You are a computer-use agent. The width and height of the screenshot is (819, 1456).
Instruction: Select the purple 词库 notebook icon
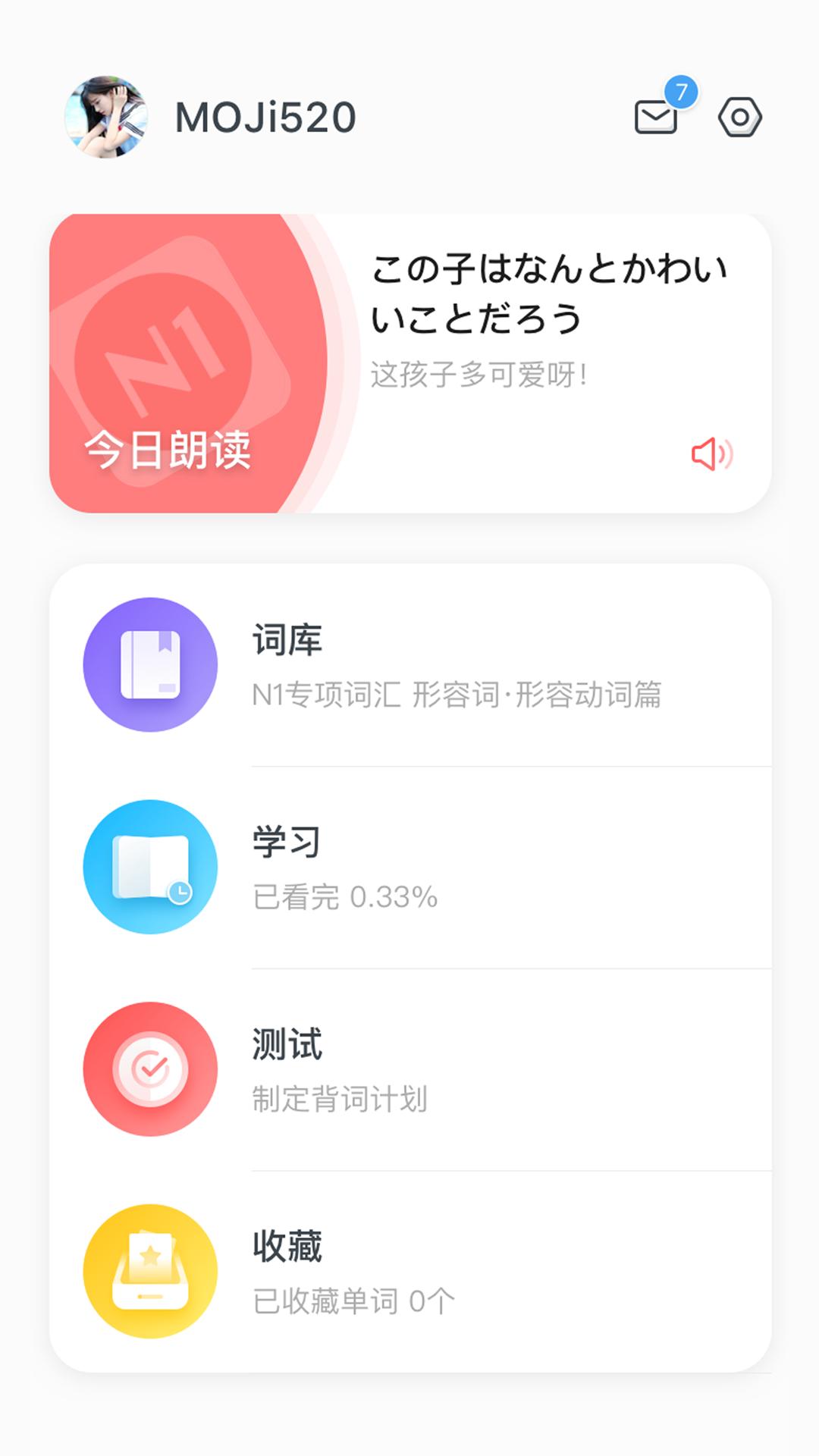[152, 664]
